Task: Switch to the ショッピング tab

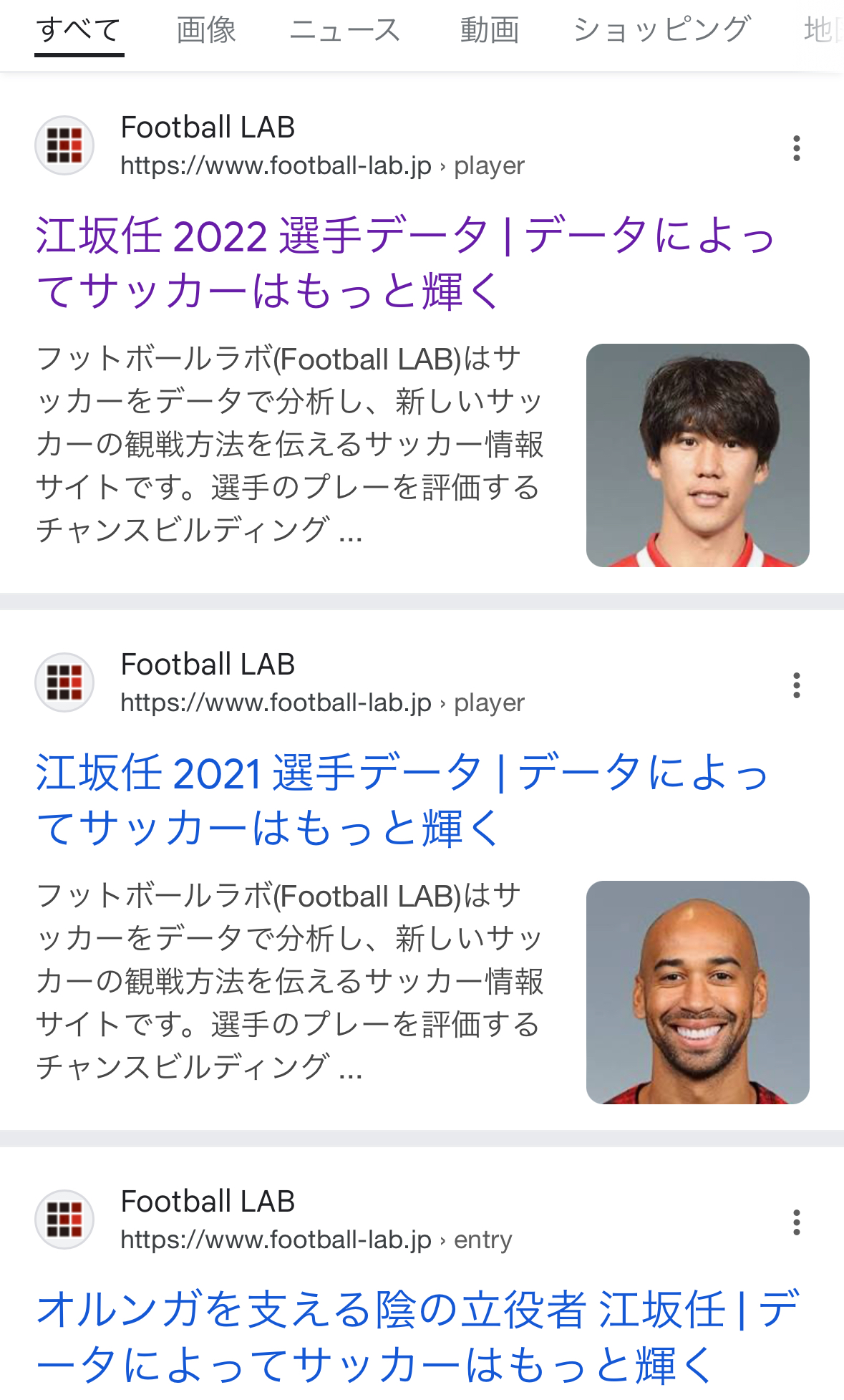Action: [x=661, y=31]
